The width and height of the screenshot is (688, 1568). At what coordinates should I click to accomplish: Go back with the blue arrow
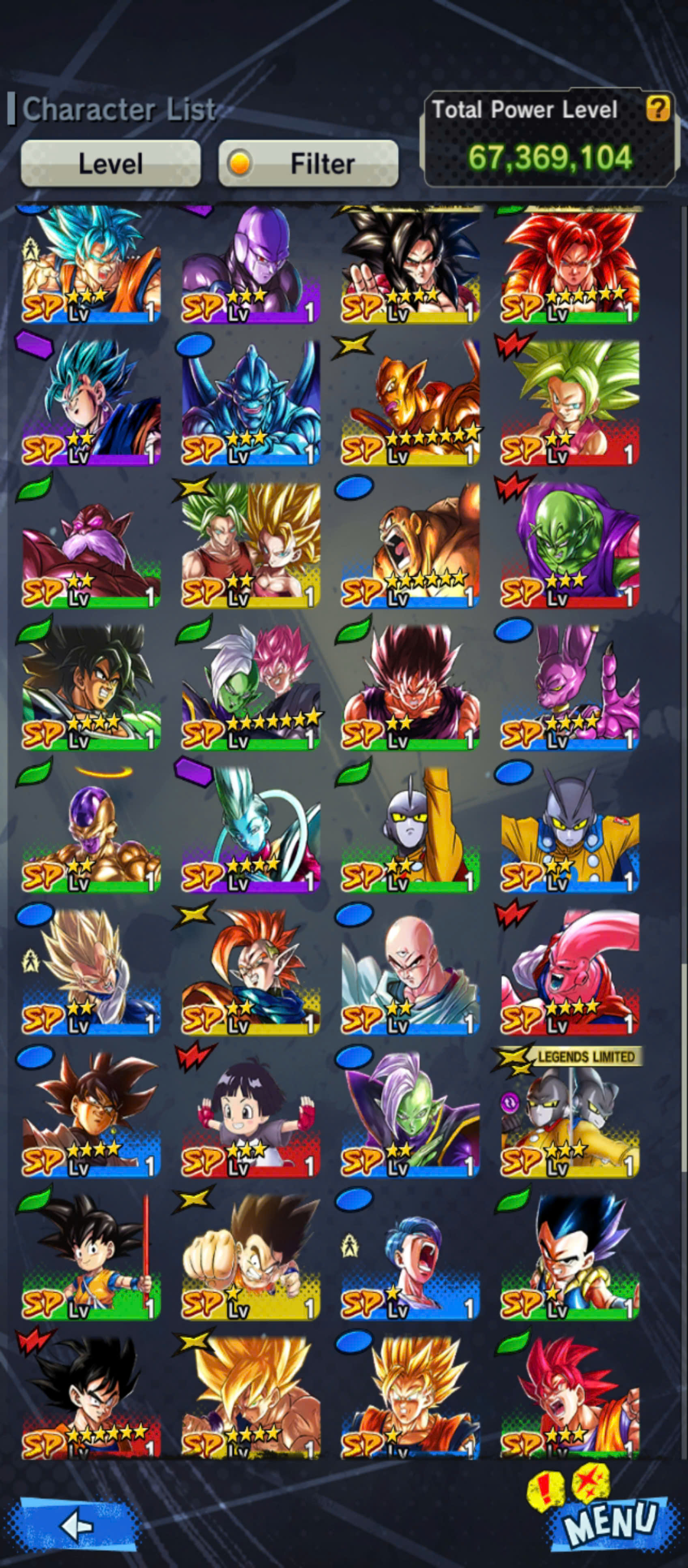[76, 1526]
